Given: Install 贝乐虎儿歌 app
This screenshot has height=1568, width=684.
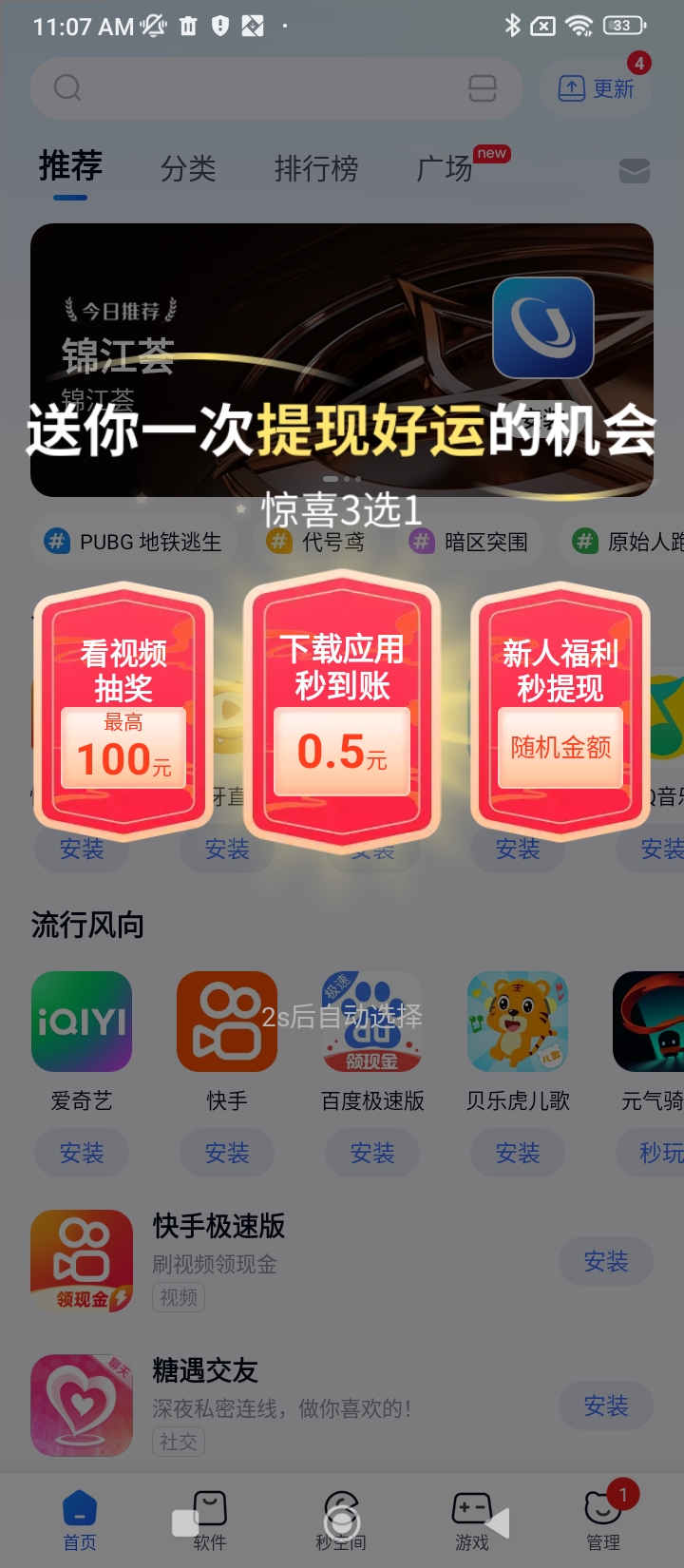Looking at the screenshot, I should tap(518, 1153).
